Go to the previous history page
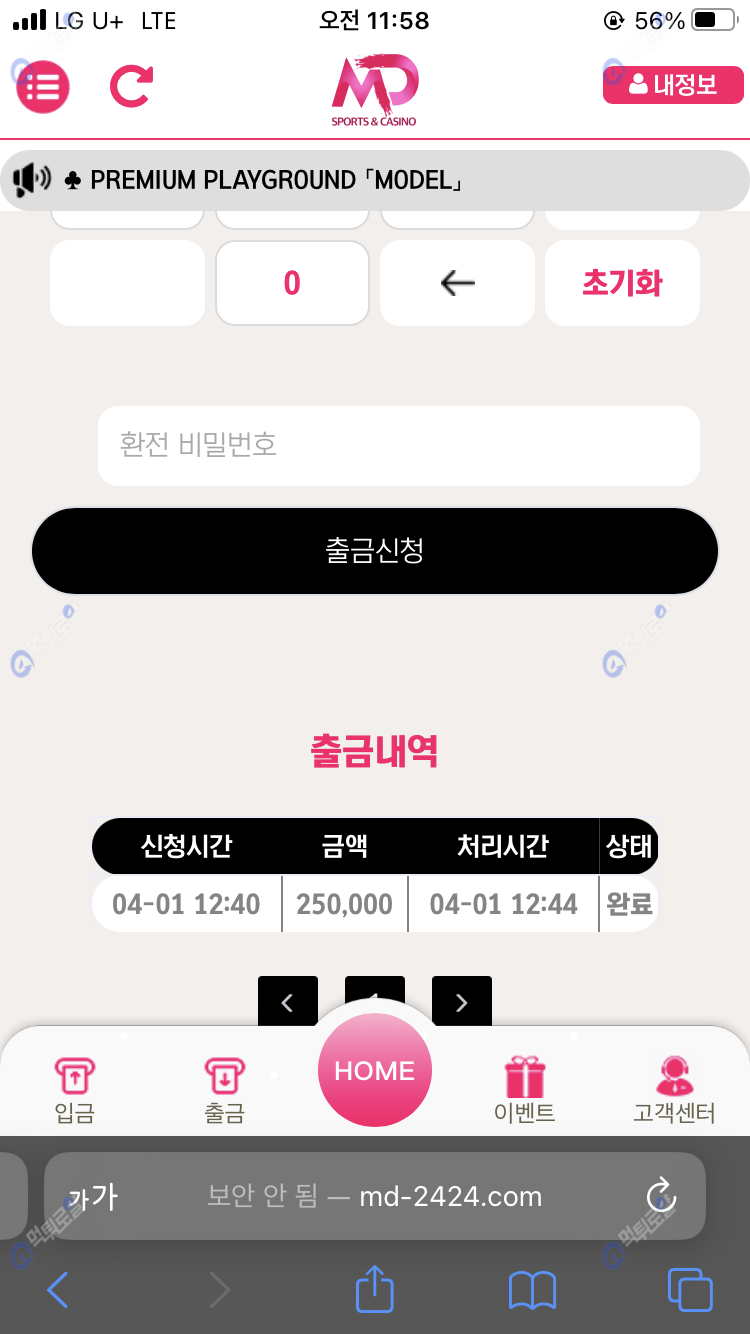The width and height of the screenshot is (750, 1334). click(x=287, y=1001)
